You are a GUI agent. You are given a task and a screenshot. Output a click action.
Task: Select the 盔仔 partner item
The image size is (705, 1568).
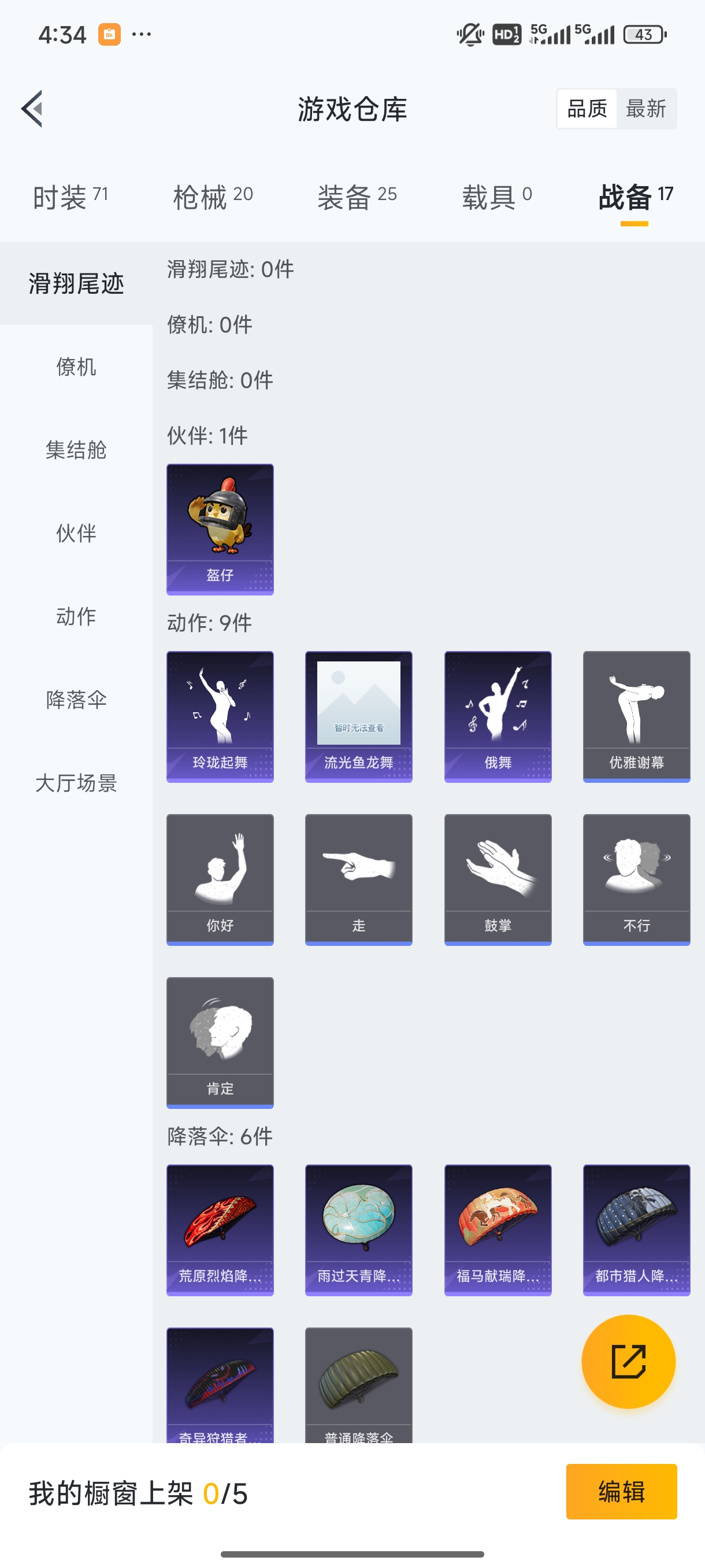[220, 528]
